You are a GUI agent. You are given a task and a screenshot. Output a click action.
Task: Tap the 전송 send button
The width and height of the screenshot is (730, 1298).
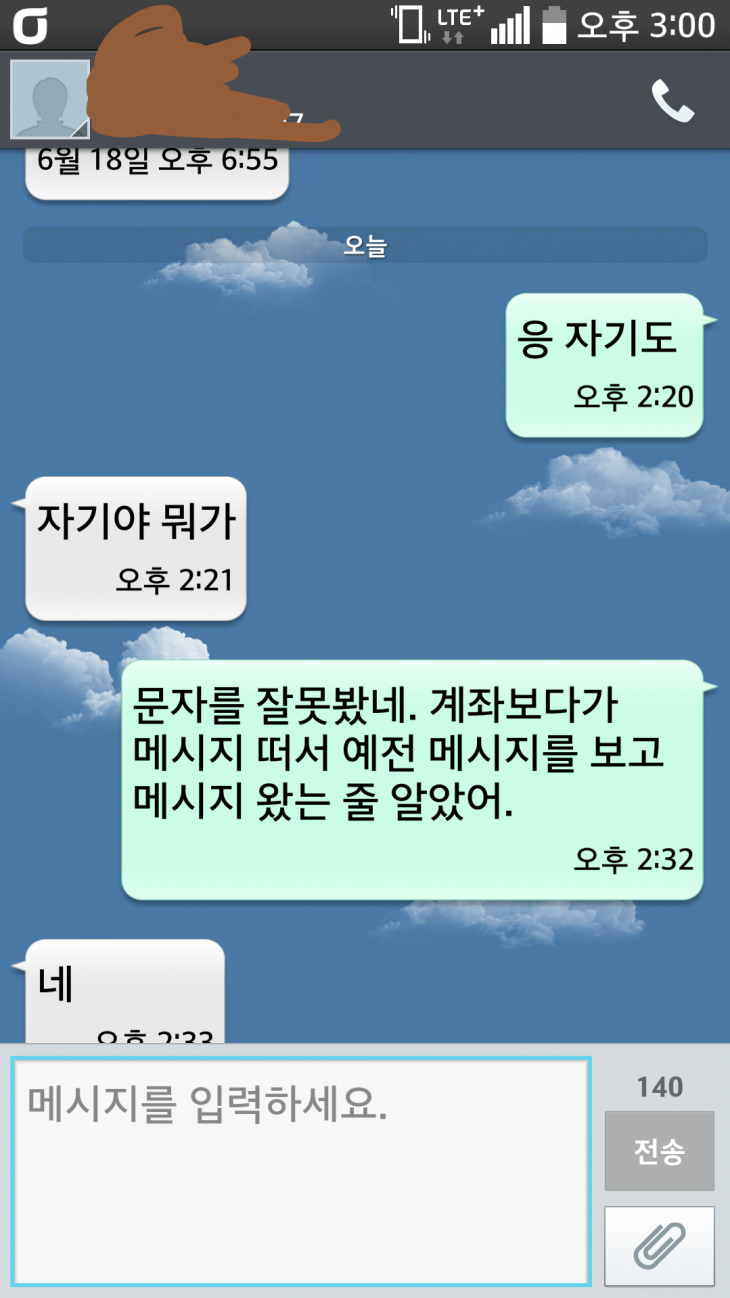pos(659,1151)
